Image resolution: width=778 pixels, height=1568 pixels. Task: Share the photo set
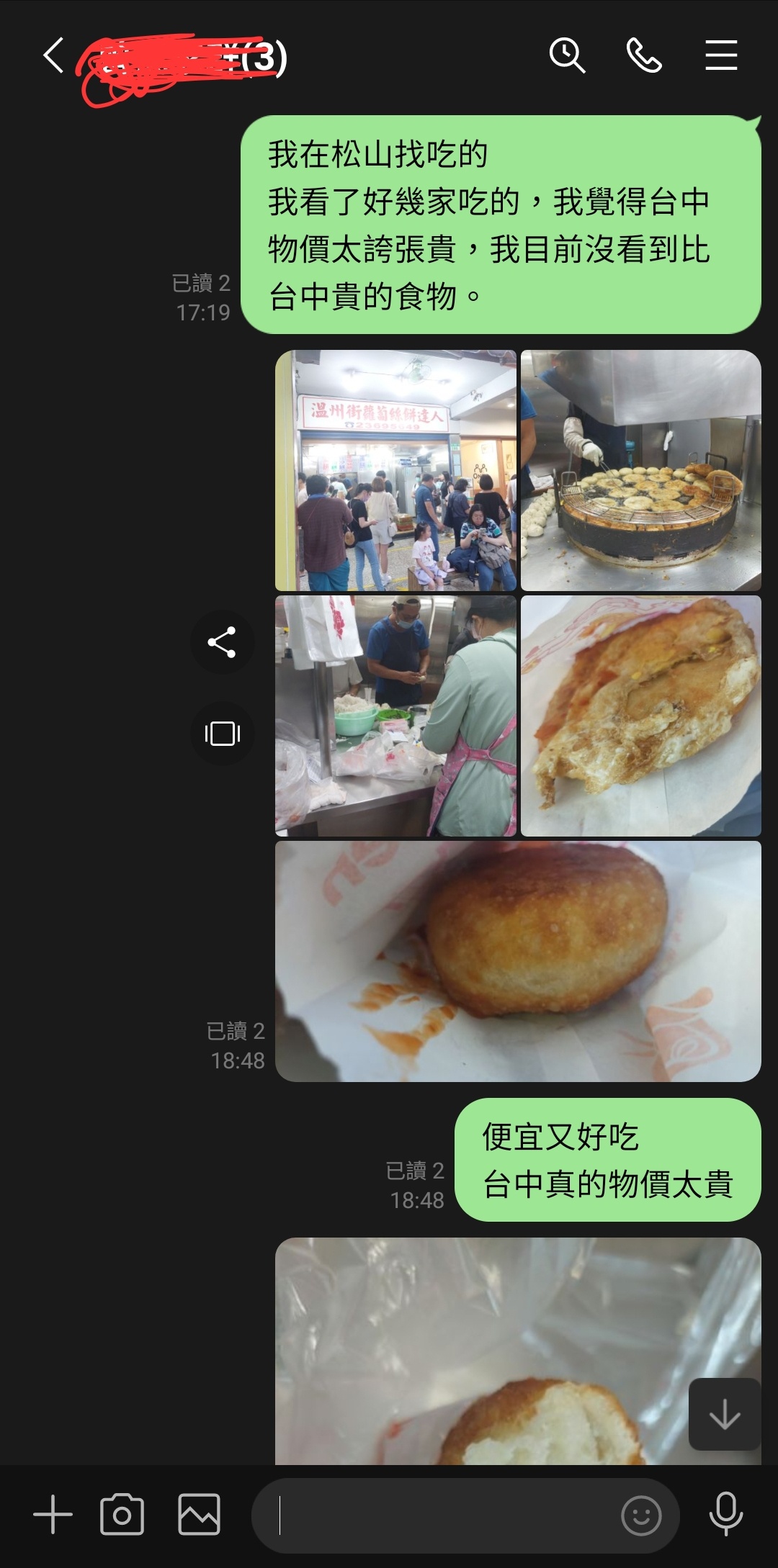(x=222, y=642)
